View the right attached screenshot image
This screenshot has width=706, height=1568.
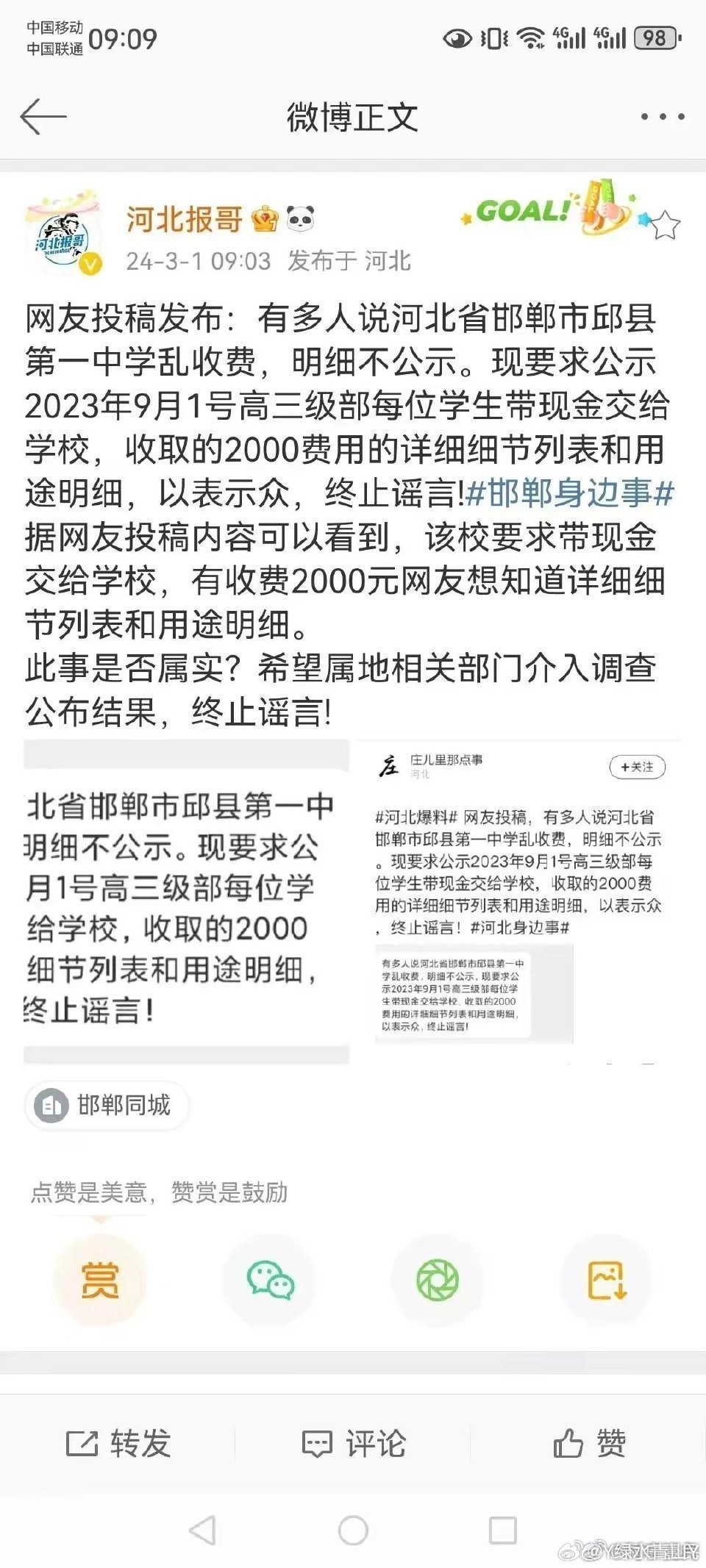pos(519,902)
